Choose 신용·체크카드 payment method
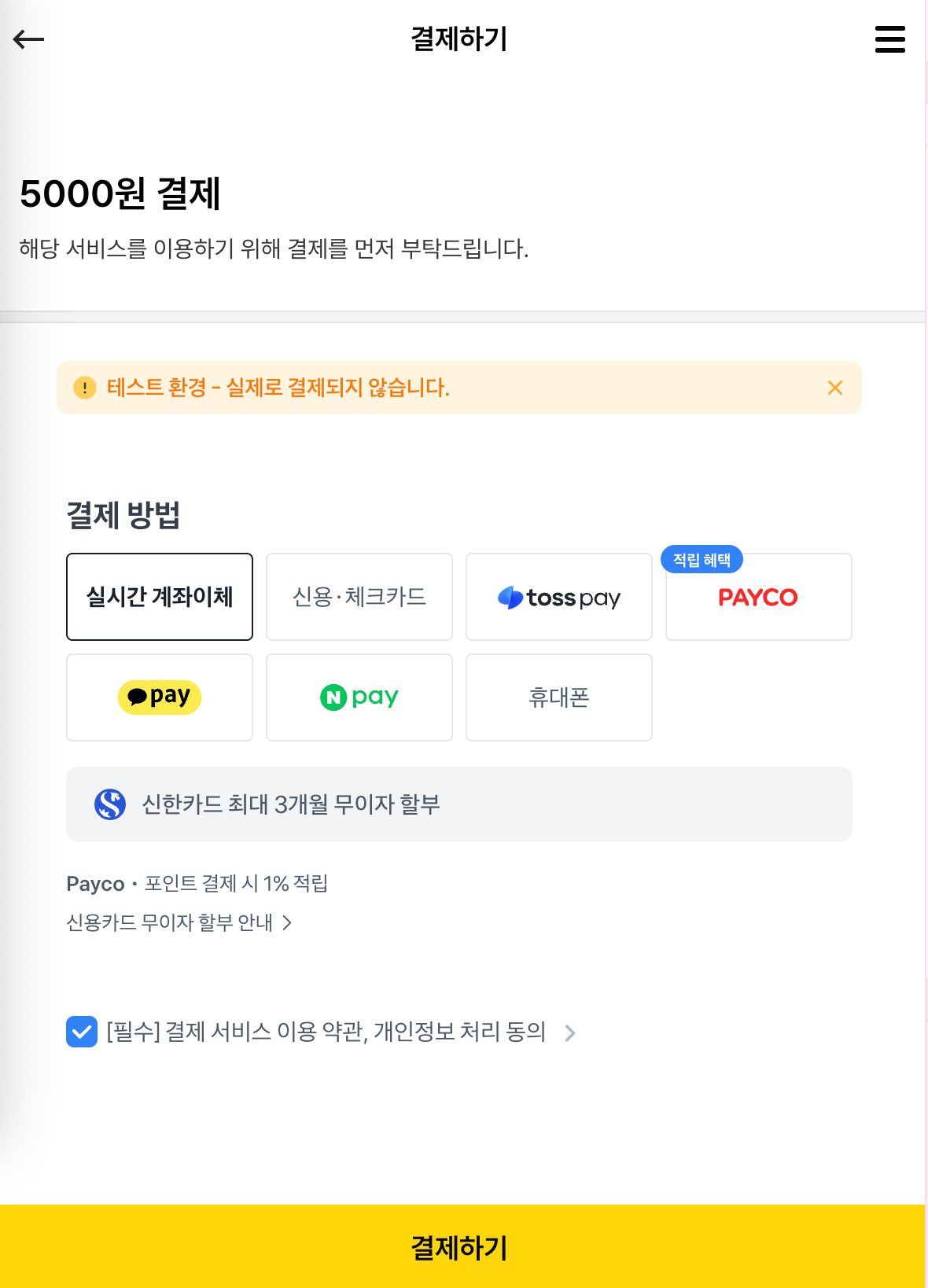The width and height of the screenshot is (928, 1288). pos(359,597)
